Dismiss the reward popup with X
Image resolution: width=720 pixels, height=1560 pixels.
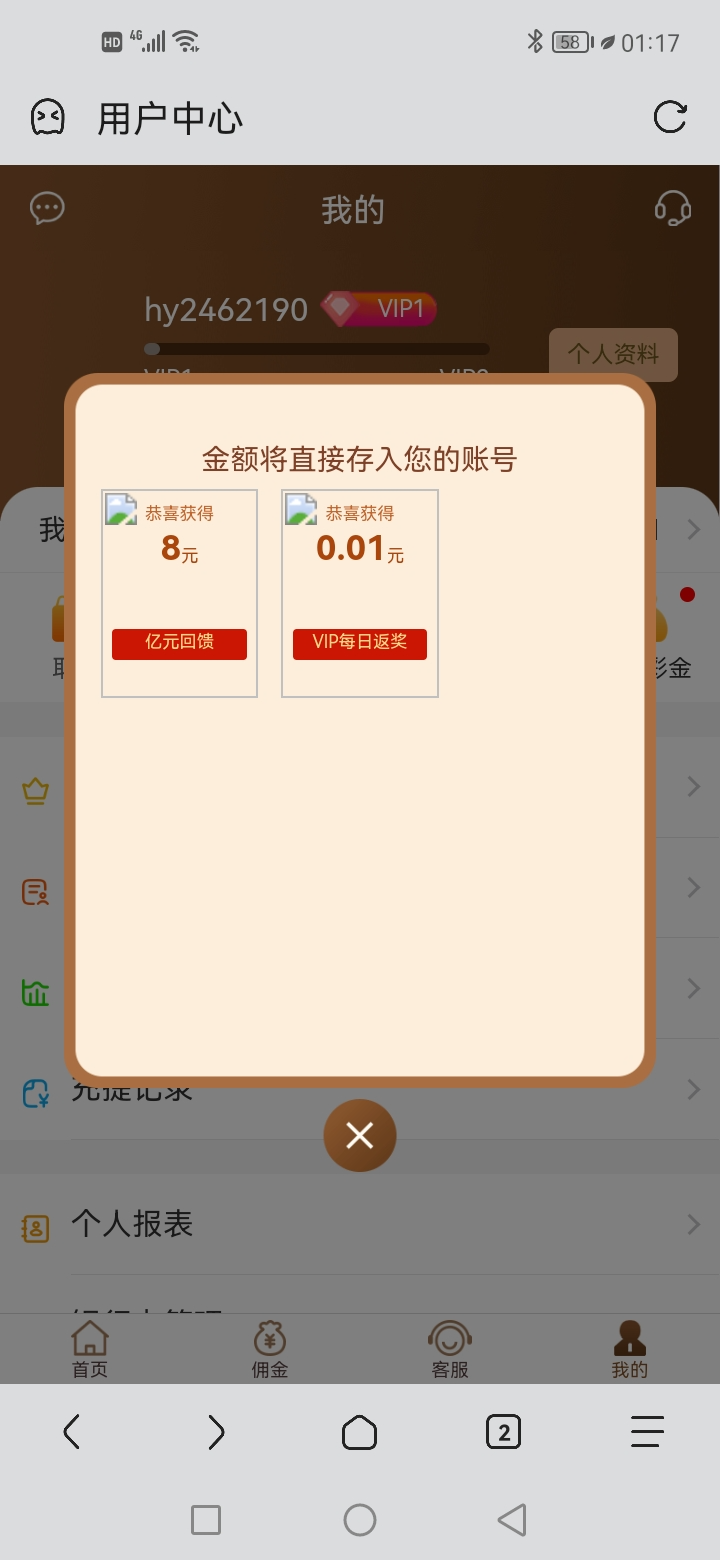pyautogui.click(x=360, y=1135)
